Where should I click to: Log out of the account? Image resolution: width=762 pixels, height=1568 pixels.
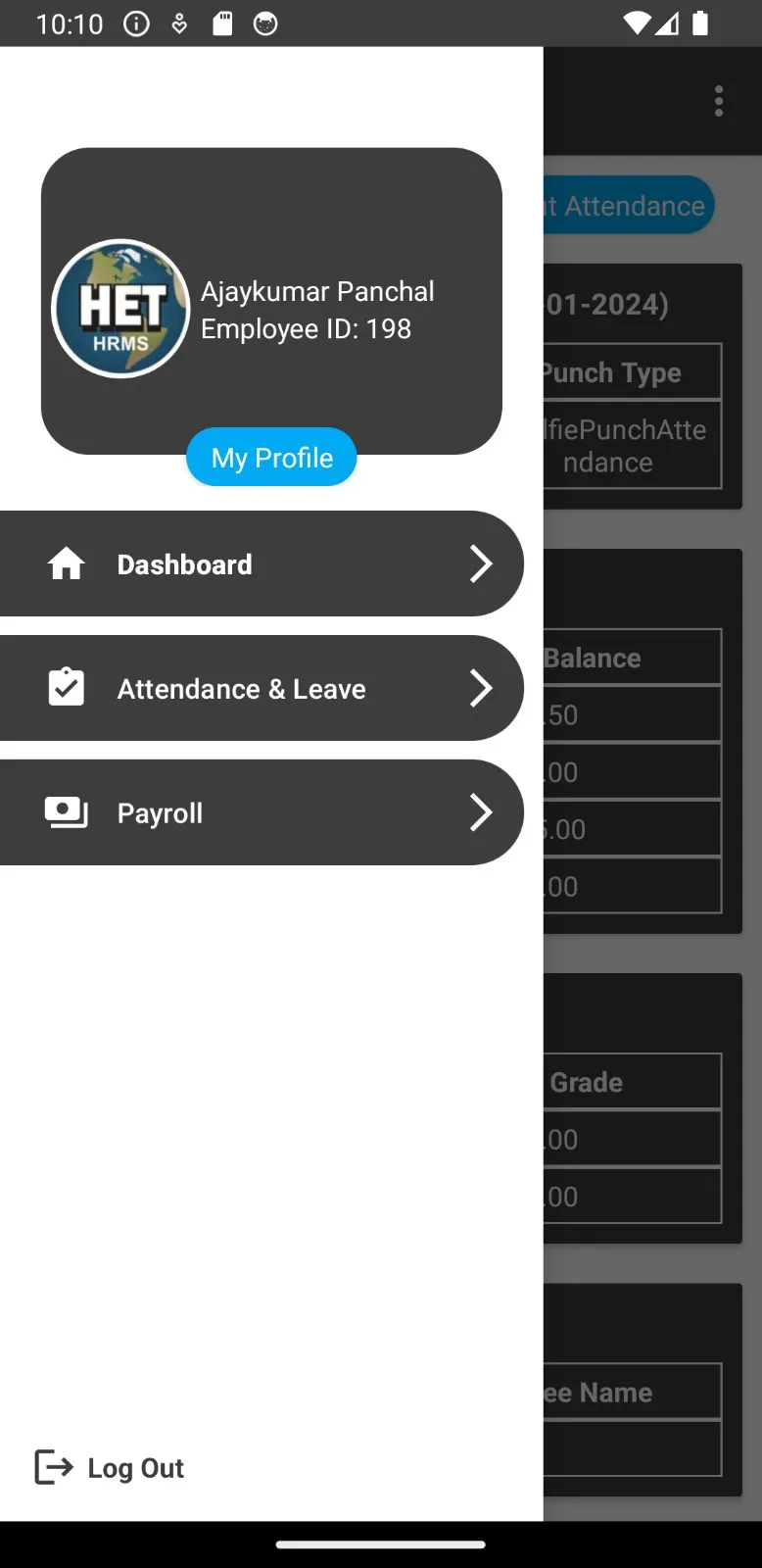click(110, 1467)
